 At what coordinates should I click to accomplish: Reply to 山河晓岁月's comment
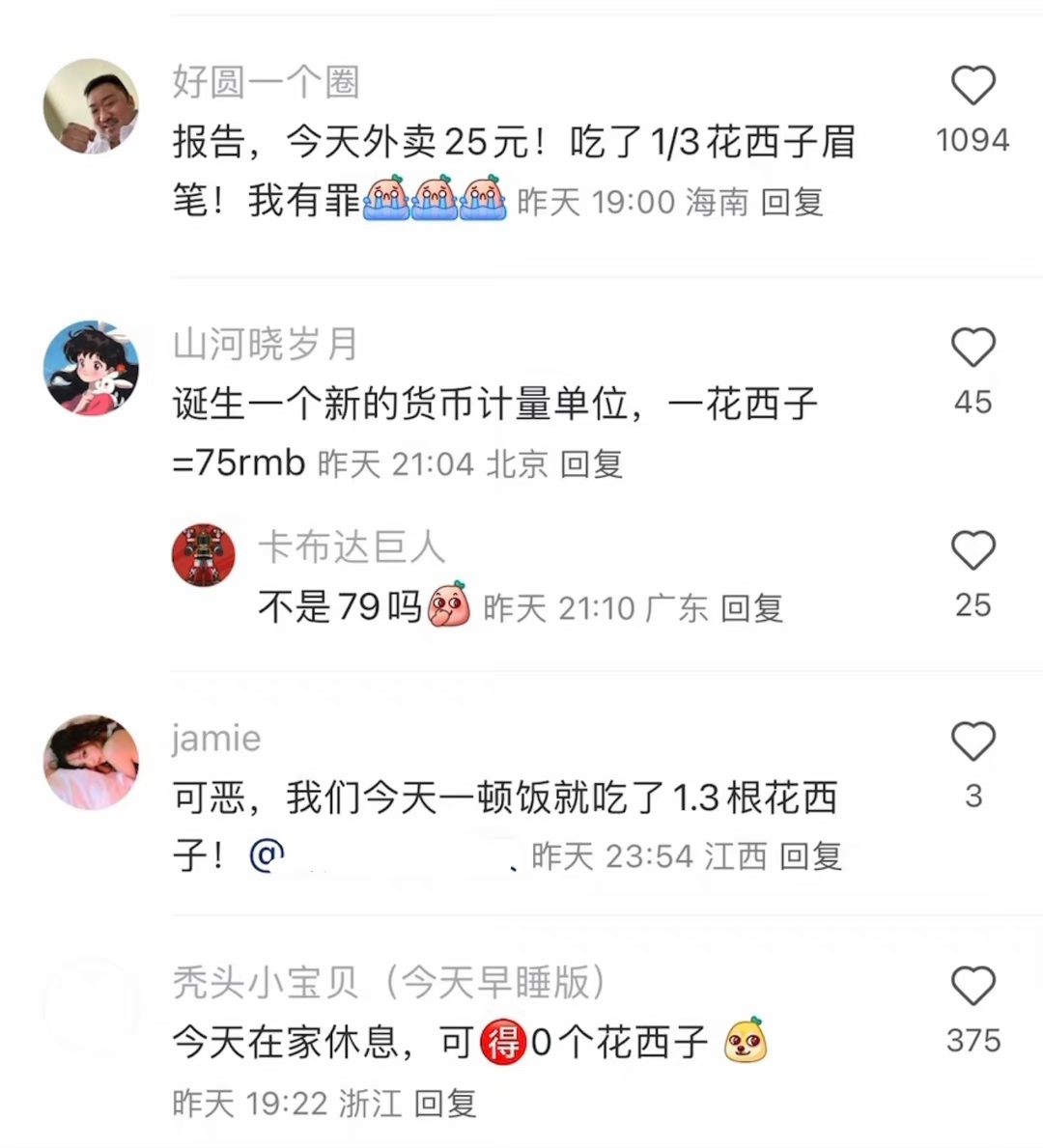[591, 464]
